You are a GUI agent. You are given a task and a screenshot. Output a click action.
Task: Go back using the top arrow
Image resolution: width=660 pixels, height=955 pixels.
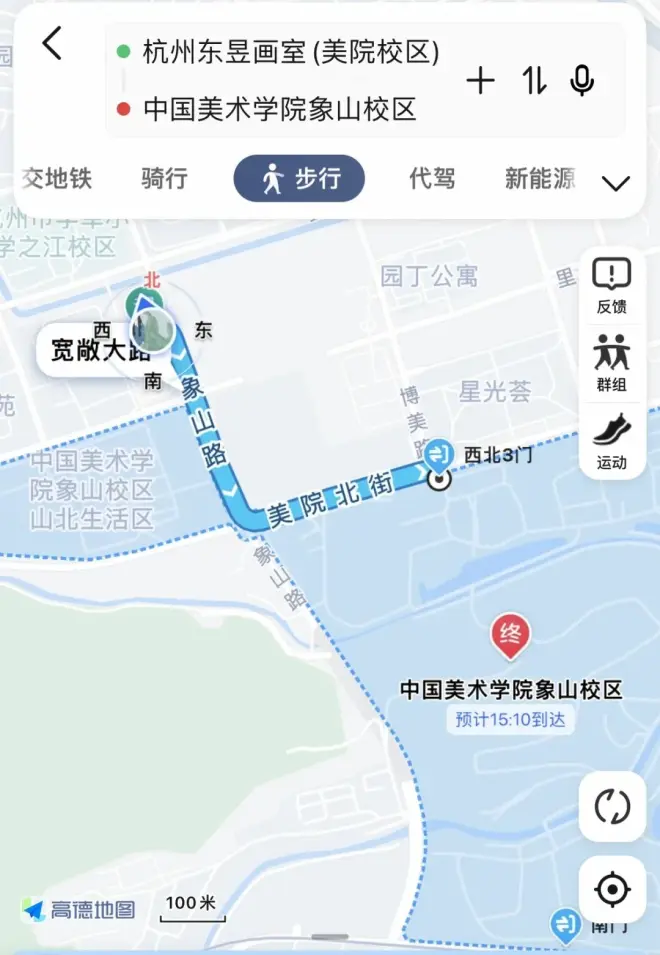coord(52,44)
